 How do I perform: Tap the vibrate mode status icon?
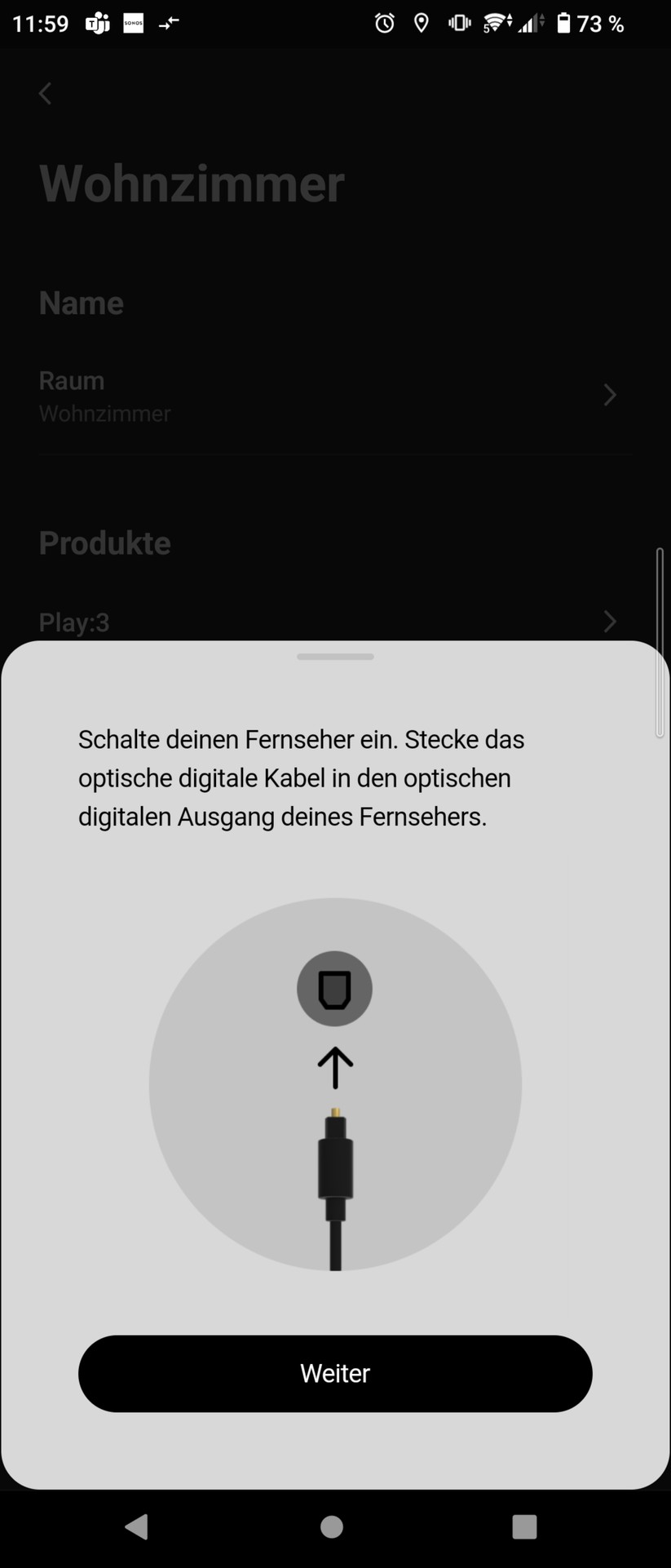pos(459,23)
